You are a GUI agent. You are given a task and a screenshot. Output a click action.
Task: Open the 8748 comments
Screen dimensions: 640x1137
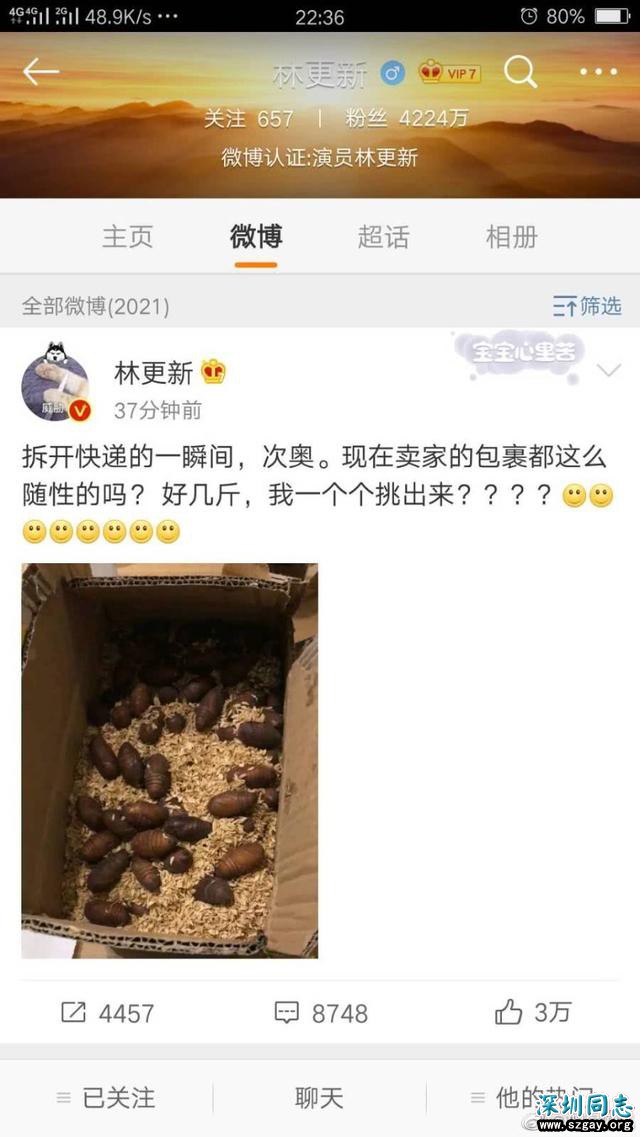coord(322,1013)
